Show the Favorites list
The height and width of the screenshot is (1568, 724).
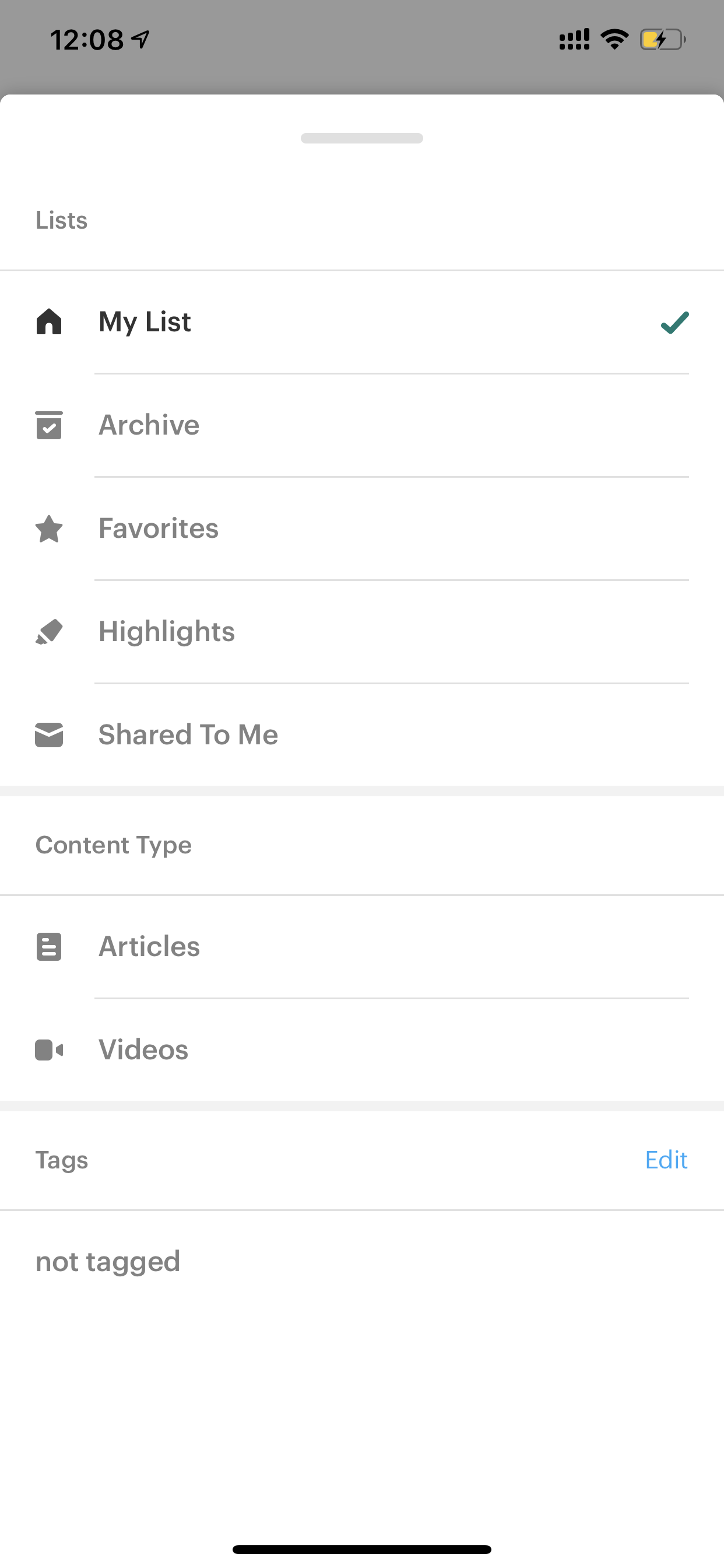[362, 528]
